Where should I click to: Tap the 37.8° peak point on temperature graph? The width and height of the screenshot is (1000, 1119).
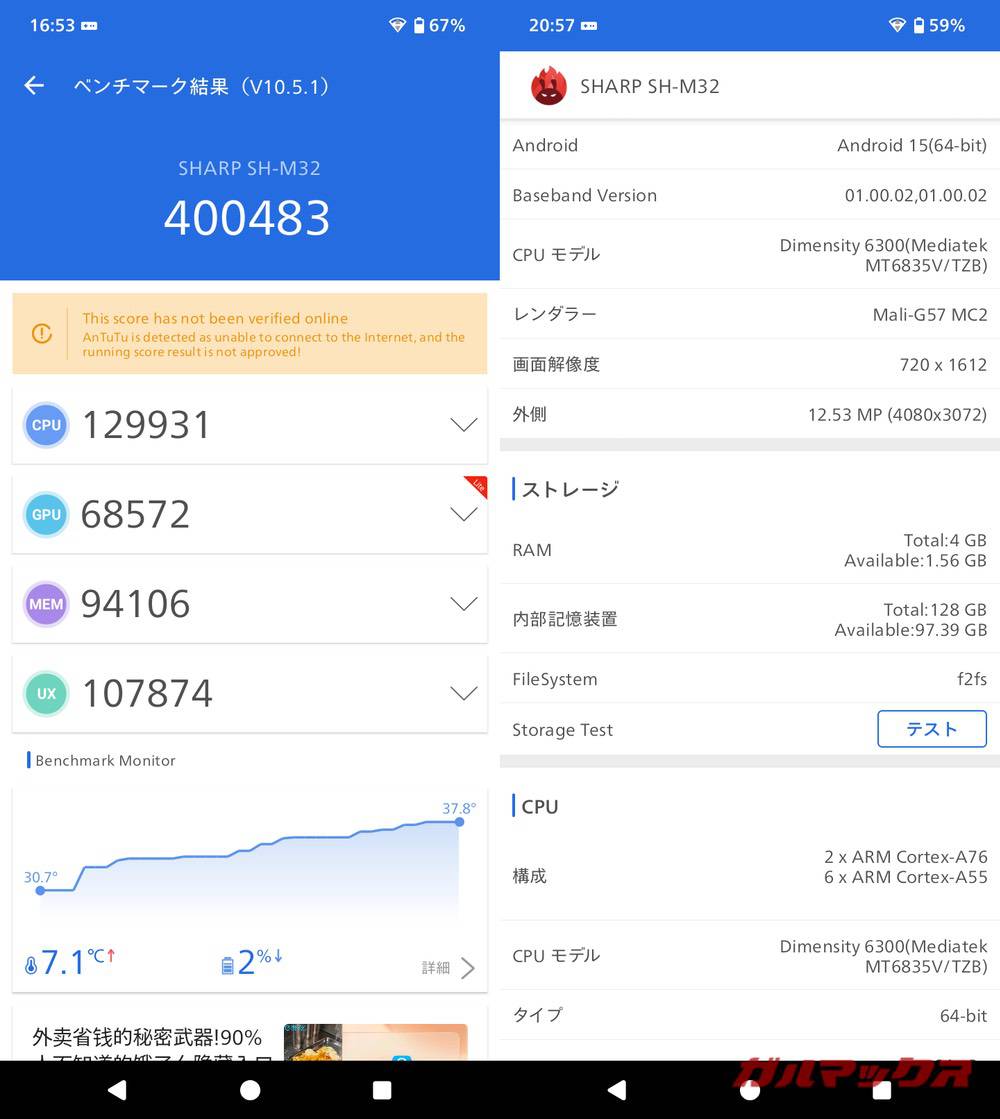(x=459, y=822)
